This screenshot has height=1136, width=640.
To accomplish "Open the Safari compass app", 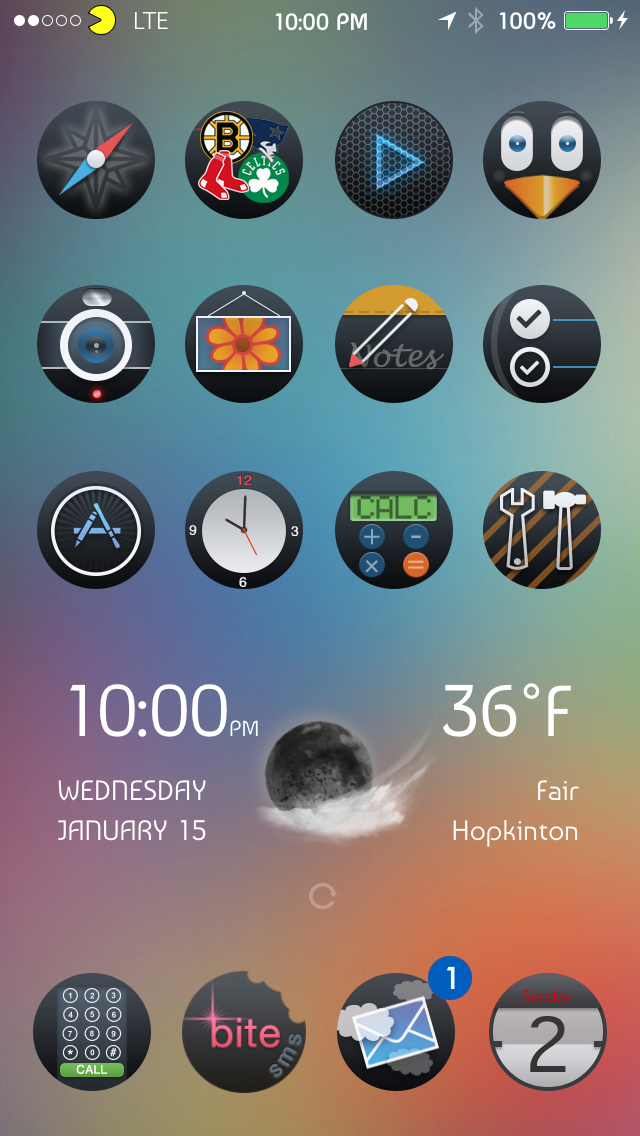I will click(x=96, y=160).
